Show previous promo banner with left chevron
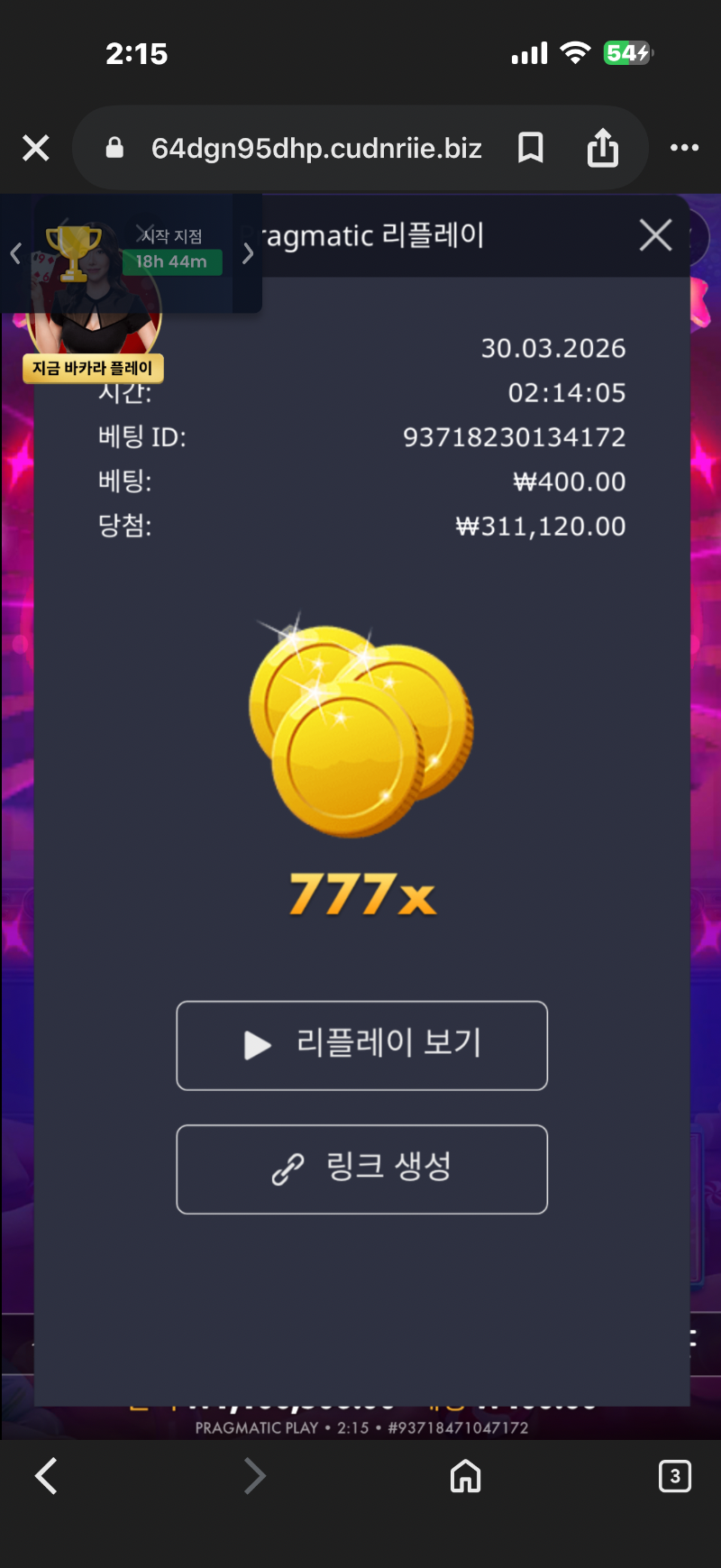Screen dimensions: 721x1568 [x=15, y=254]
